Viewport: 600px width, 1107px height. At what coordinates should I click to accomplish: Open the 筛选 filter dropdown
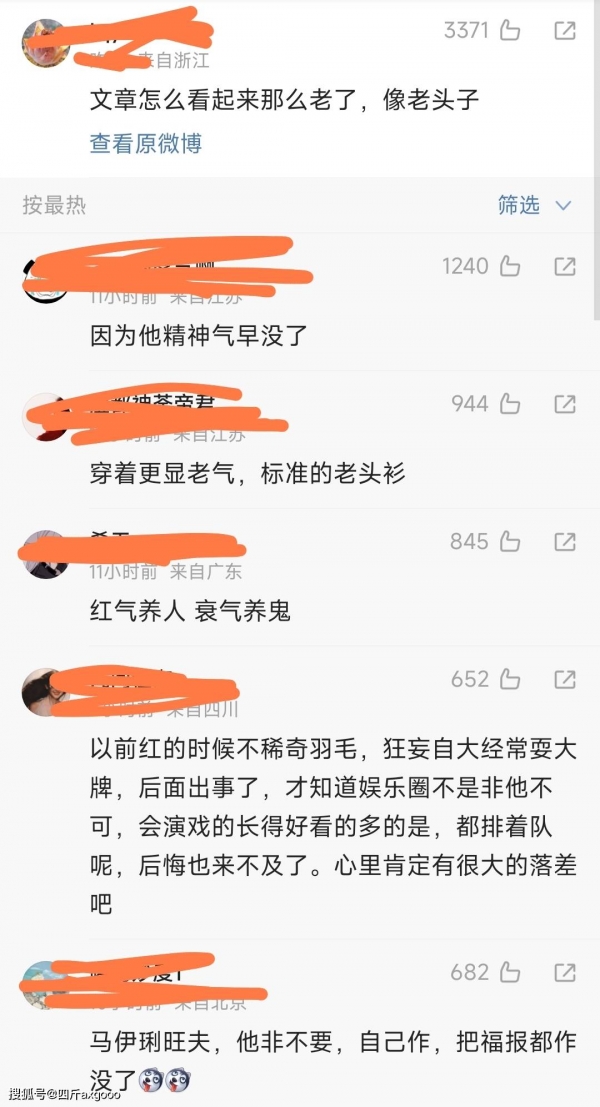point(534,205)
